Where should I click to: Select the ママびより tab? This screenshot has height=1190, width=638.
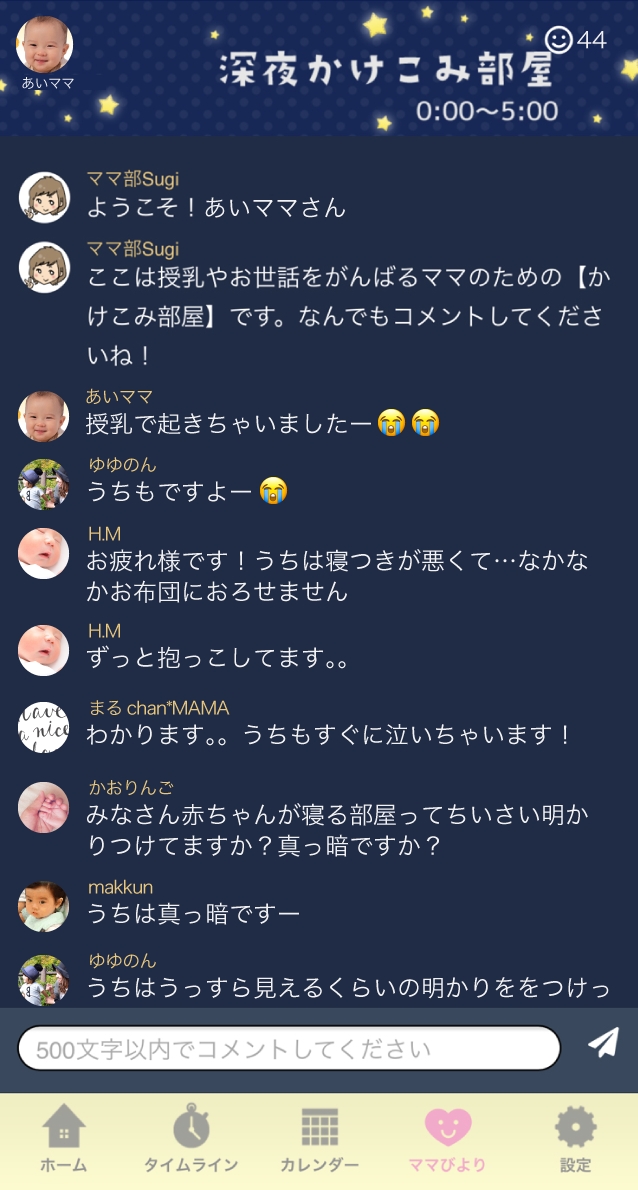[x=447, y=1139]
